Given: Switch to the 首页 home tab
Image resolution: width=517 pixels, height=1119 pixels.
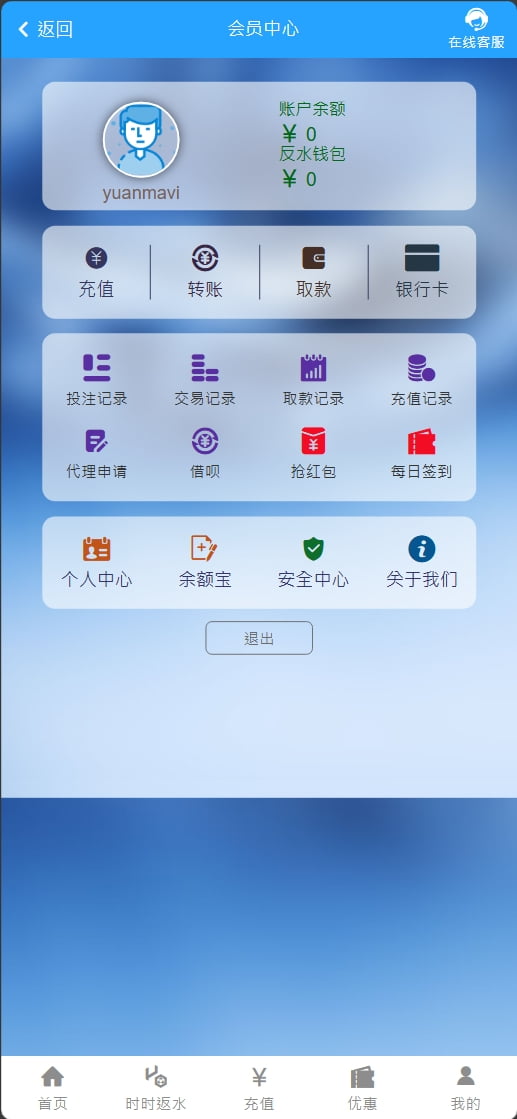Looking at the screenshot, I should (52, 1088).
